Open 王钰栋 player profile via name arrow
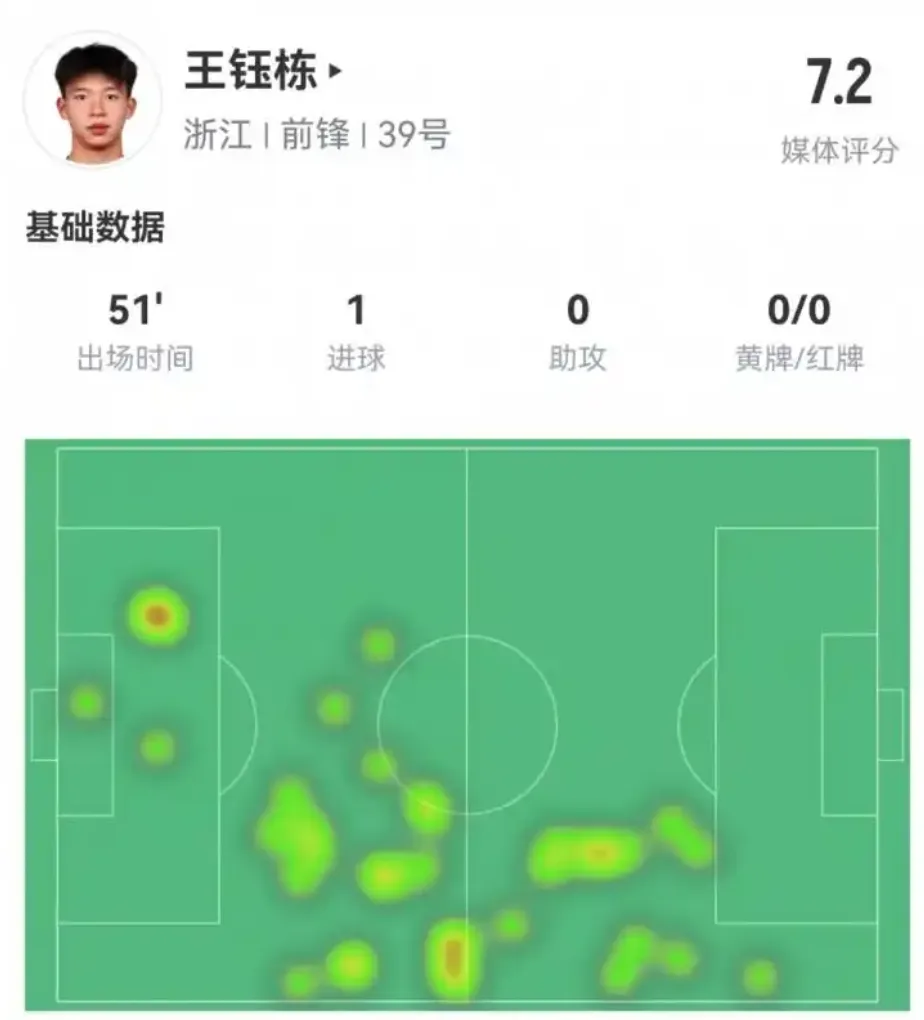The height and width of the screenshot is (1020, 924). tap(335, 72)
